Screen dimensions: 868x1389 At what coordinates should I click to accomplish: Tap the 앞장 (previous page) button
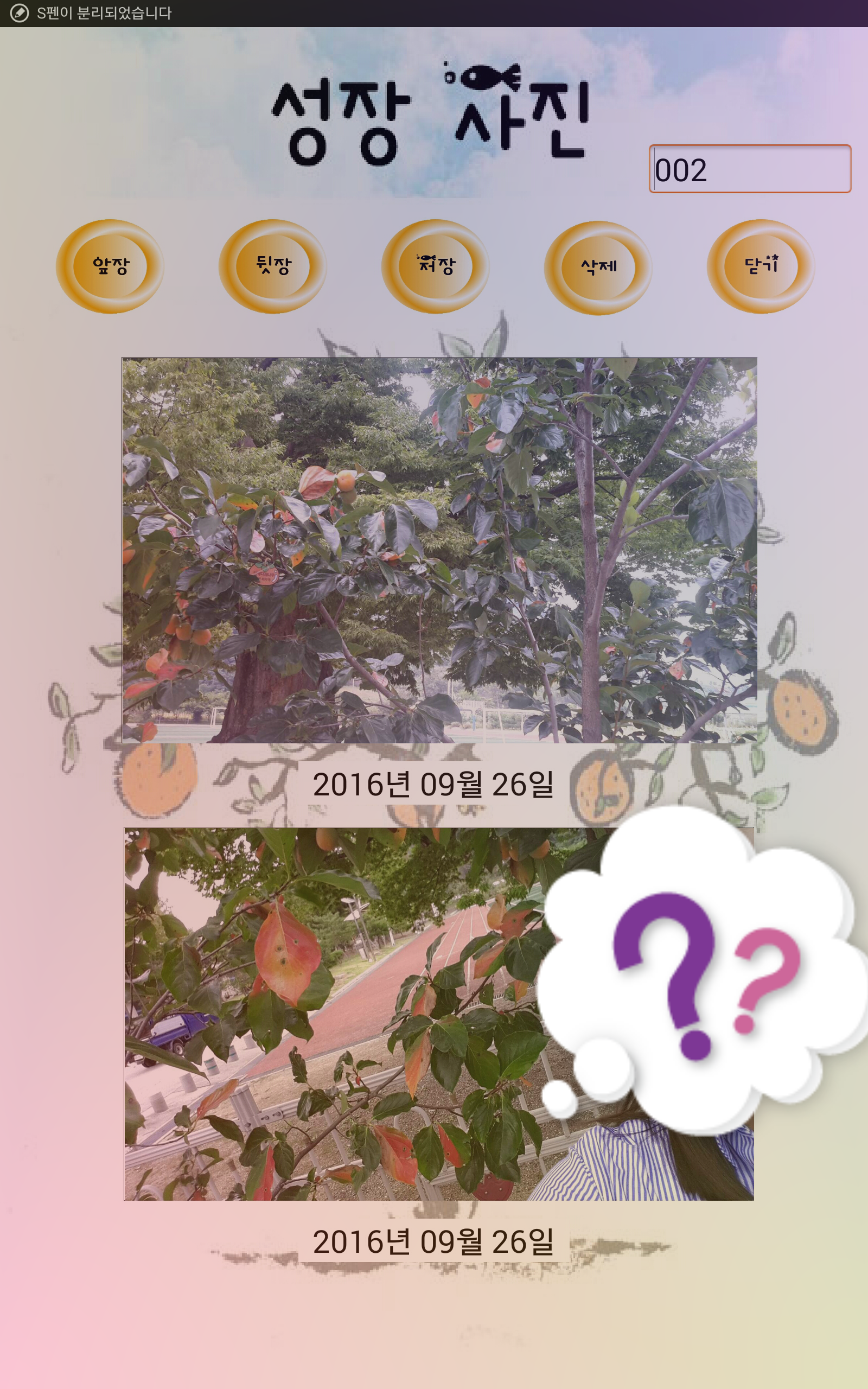110,266
